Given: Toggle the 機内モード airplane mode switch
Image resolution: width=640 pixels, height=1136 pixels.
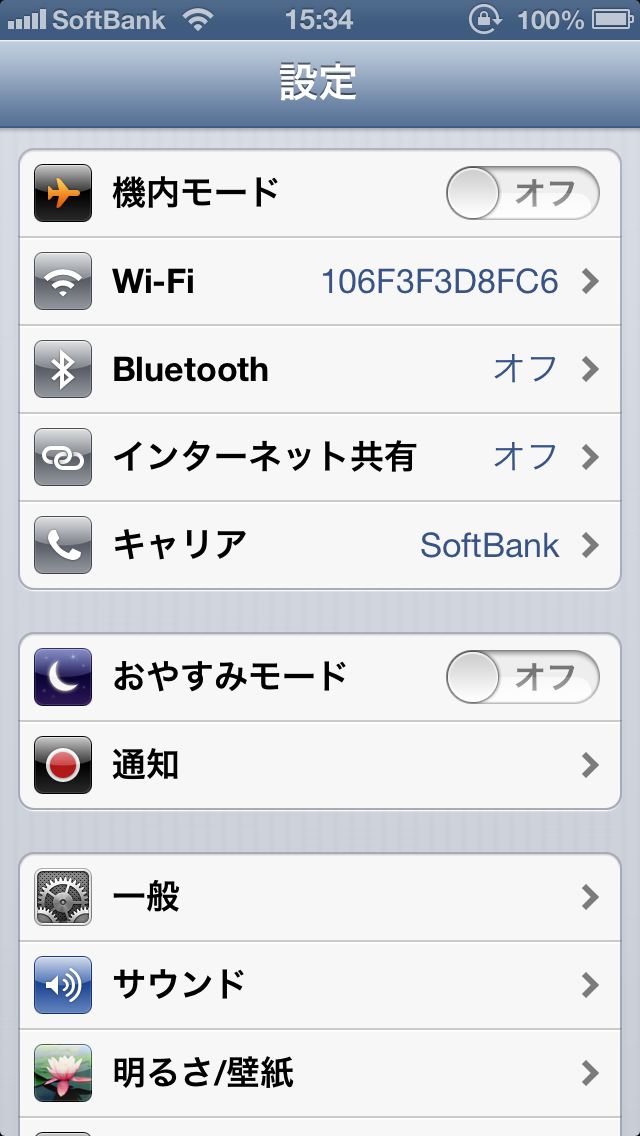Looking at the screenshot, I should pyautogui.click(x=523, y=193).
